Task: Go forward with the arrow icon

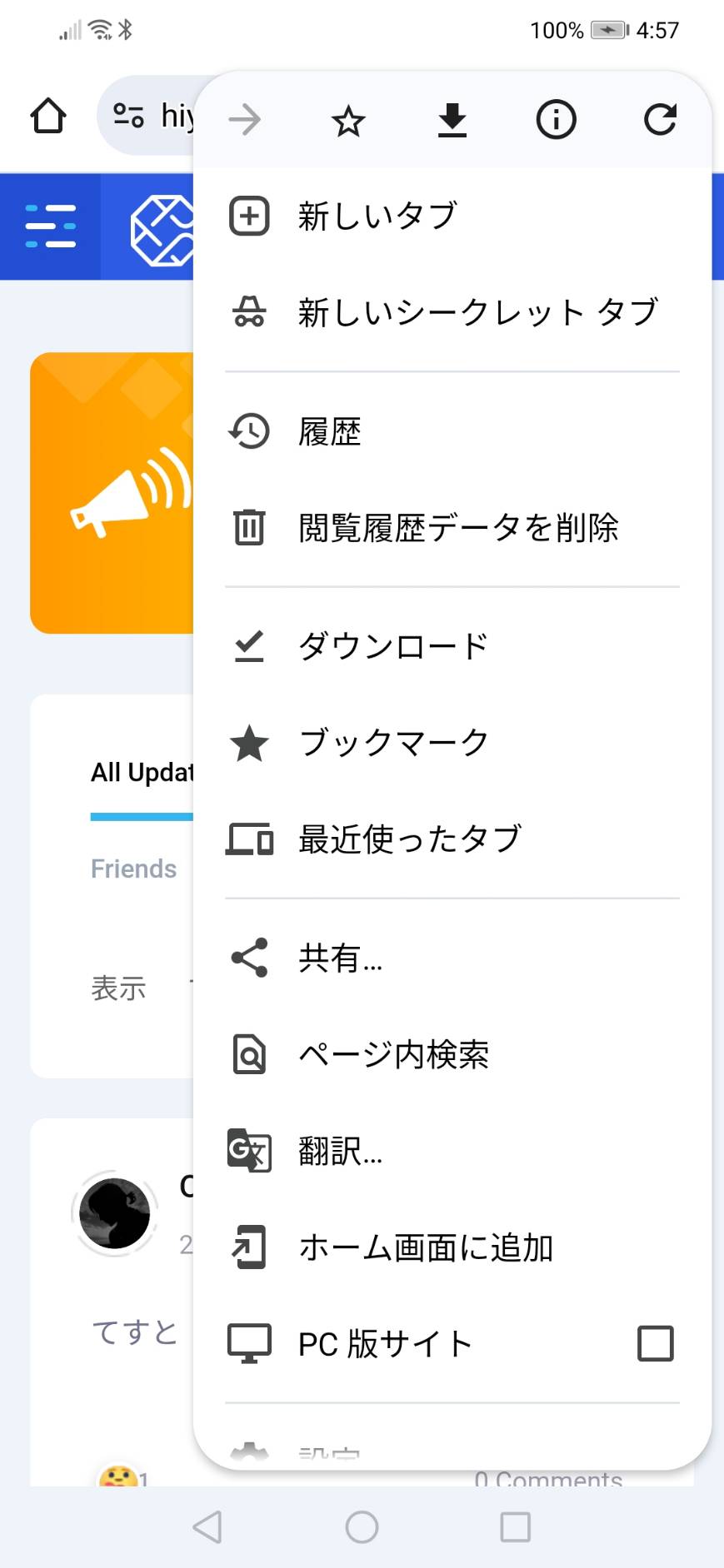Action: 245,121
